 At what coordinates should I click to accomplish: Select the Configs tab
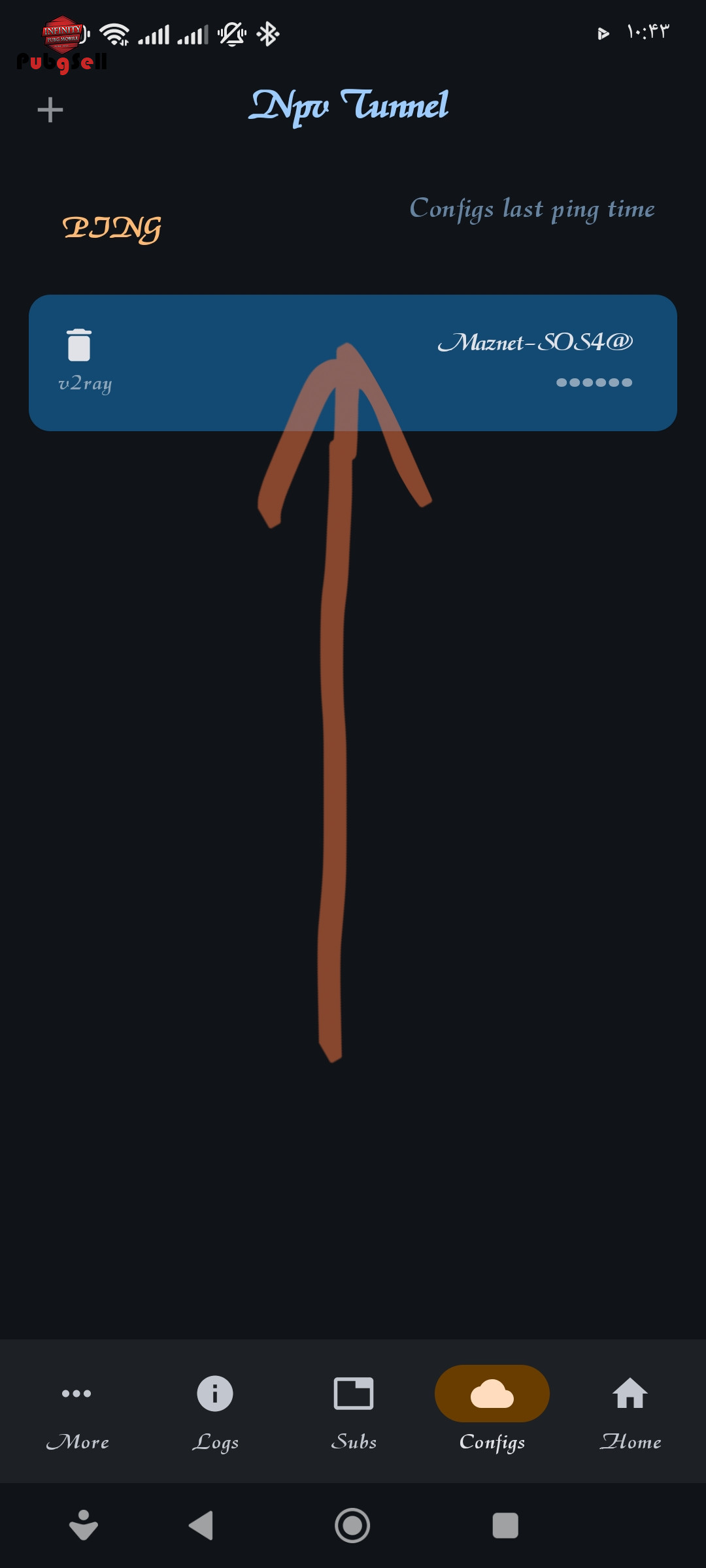[492, 1411]
